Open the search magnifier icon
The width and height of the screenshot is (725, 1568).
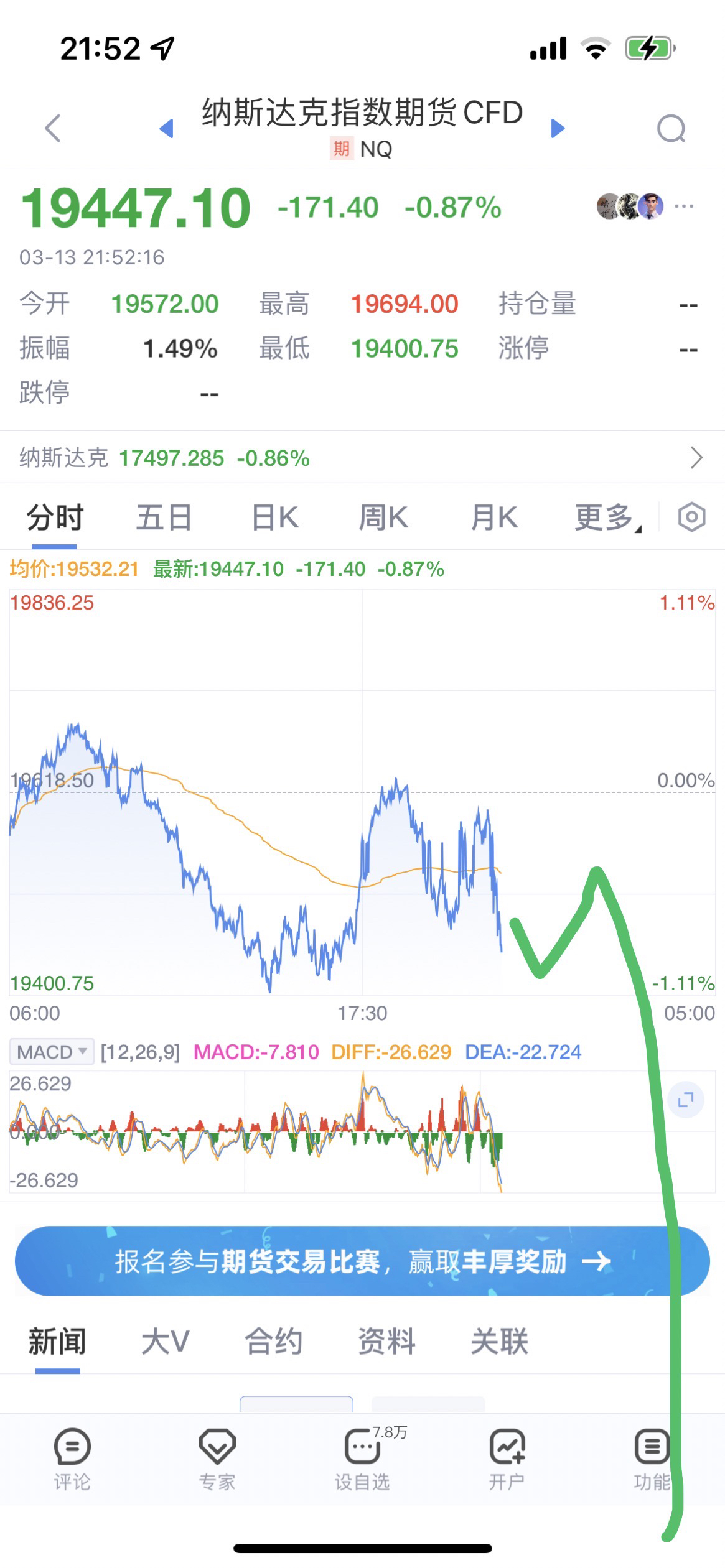[x=671, y=129]
